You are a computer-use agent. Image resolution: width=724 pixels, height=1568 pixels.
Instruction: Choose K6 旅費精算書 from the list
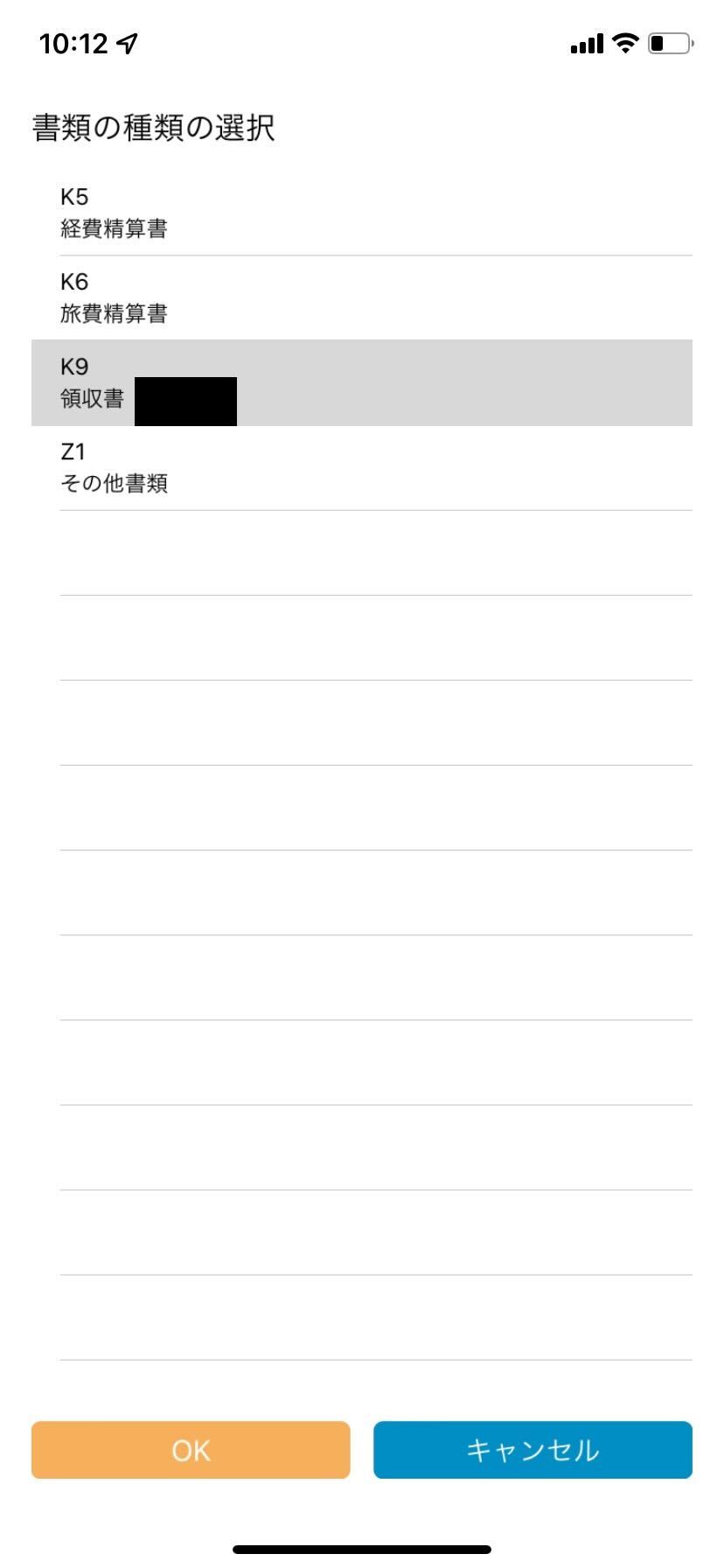pos(362,297)
